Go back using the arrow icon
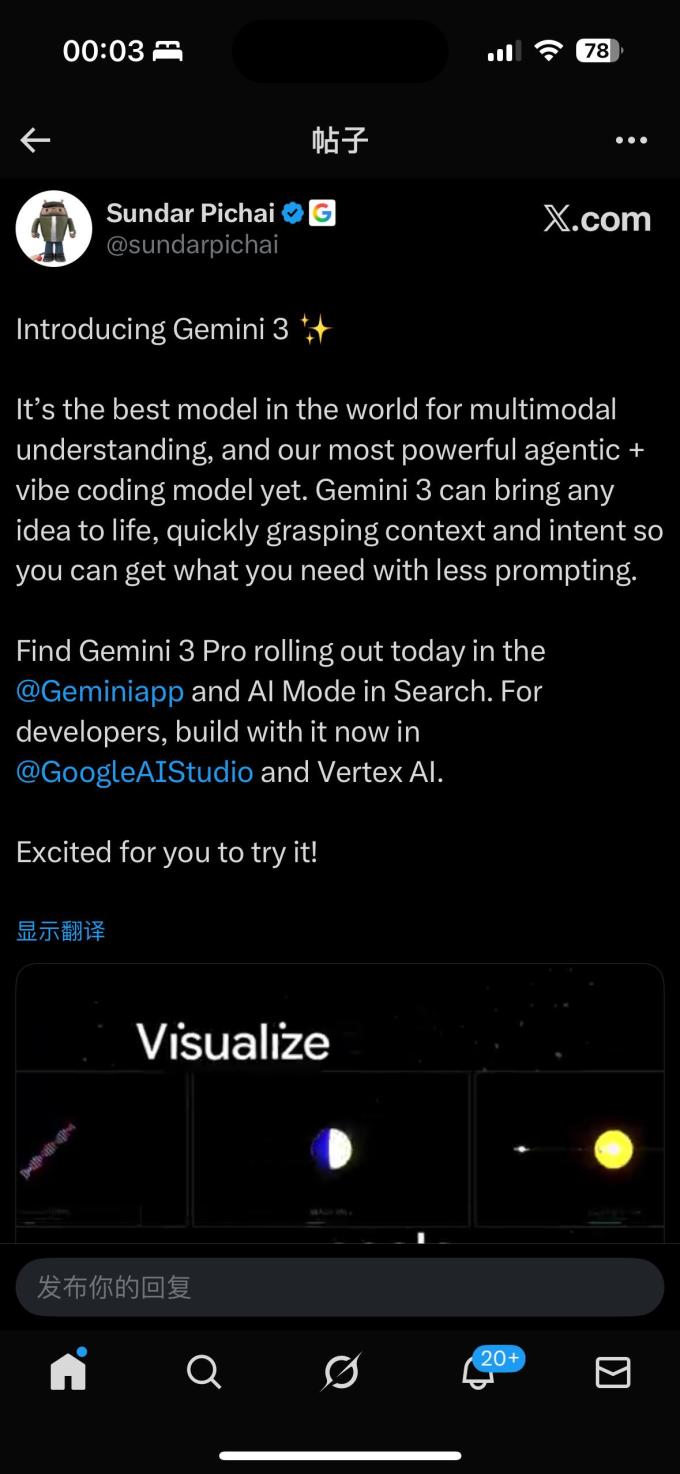 [35, 140]
